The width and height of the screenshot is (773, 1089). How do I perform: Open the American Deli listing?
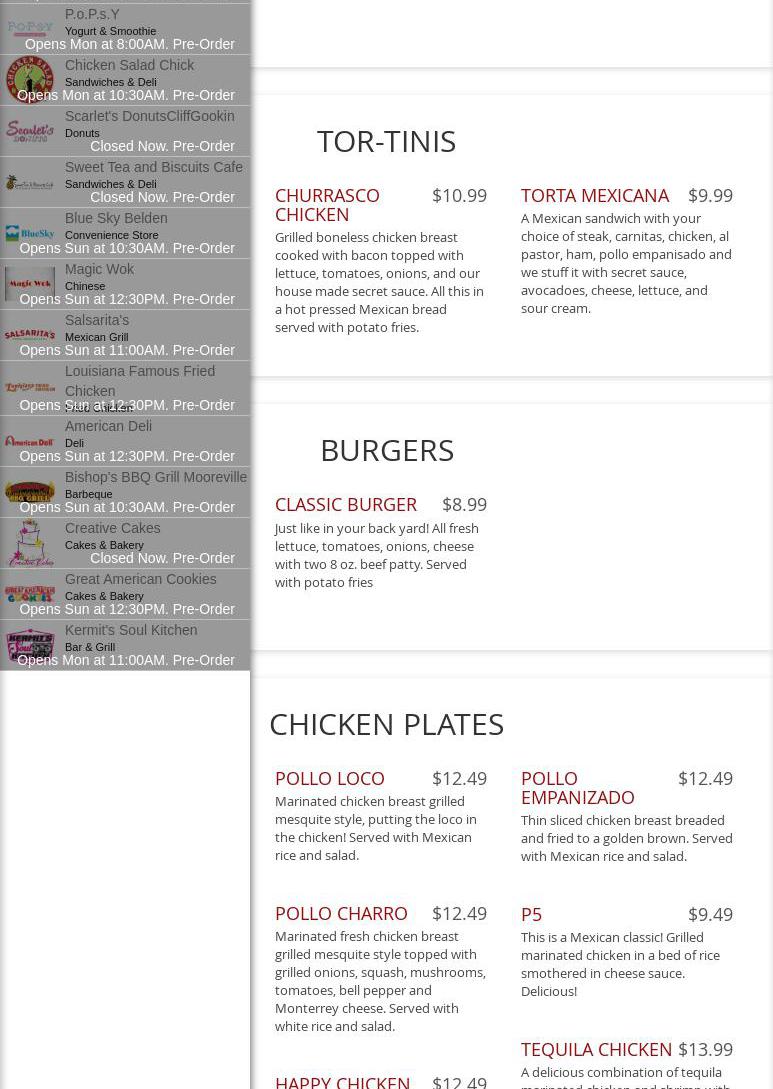coord(108,427)
